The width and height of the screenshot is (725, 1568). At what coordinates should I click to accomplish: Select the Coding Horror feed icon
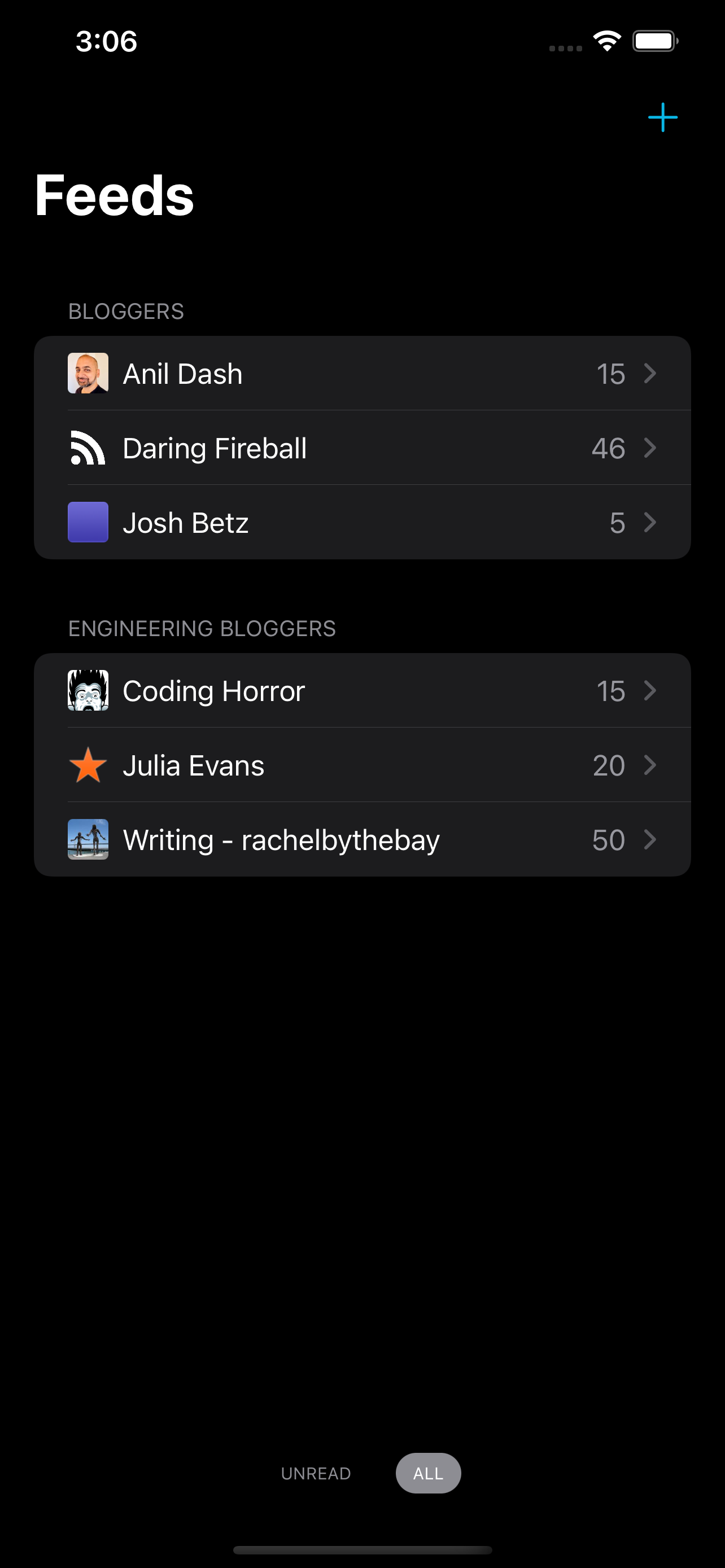click(88, 690)
